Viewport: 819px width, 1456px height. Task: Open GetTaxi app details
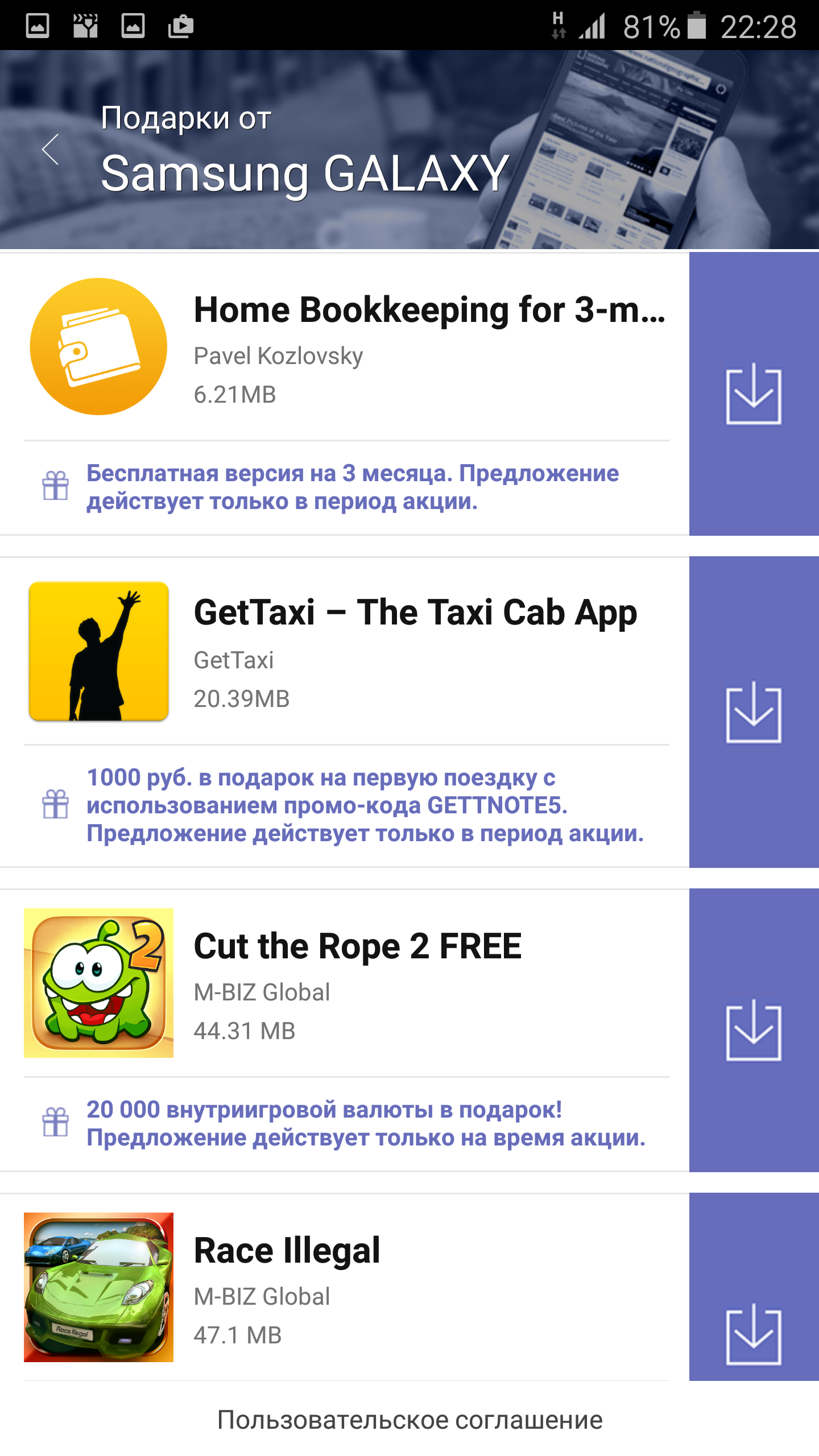415,613
